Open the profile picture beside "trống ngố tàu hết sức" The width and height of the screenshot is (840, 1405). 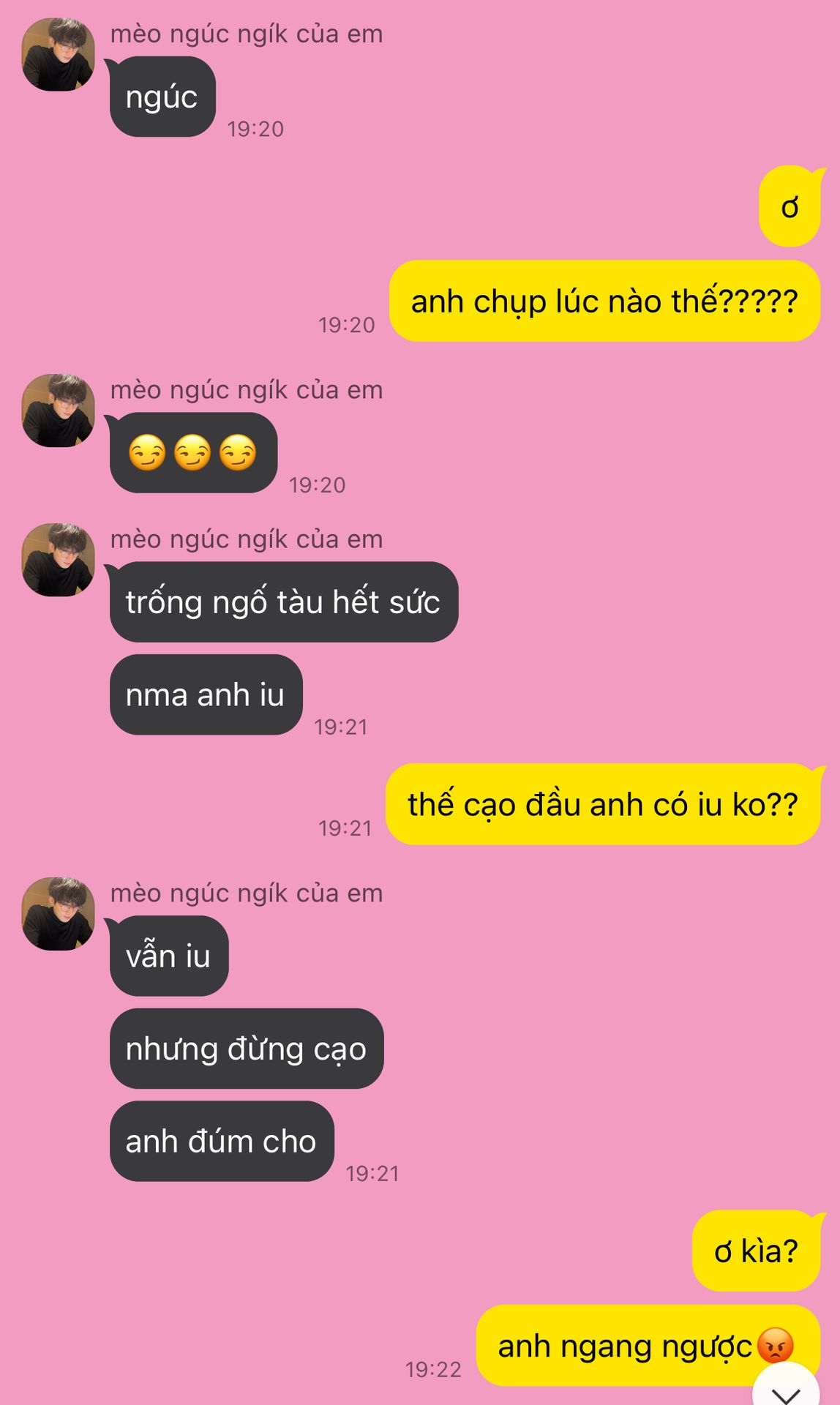(59, 560)
